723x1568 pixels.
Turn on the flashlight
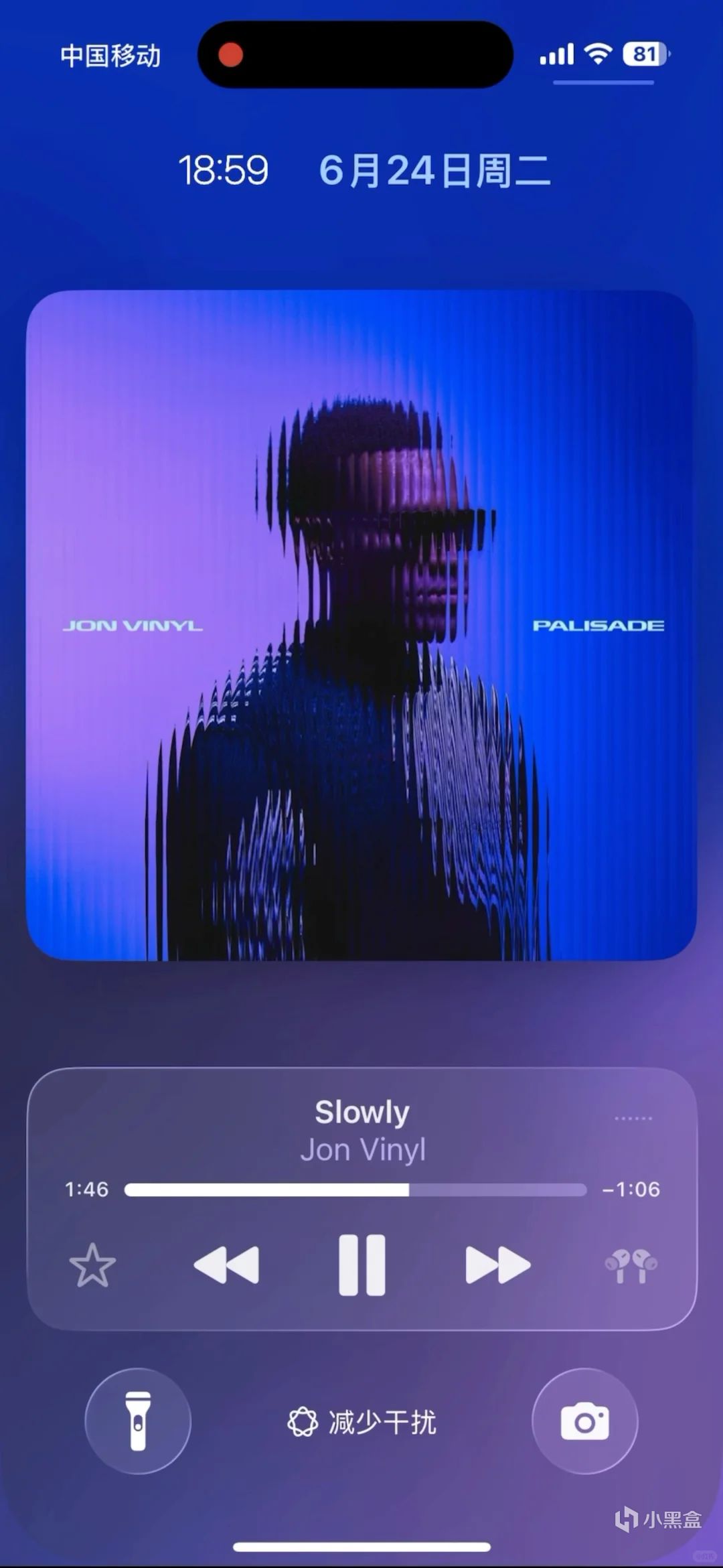(138, 1421)
